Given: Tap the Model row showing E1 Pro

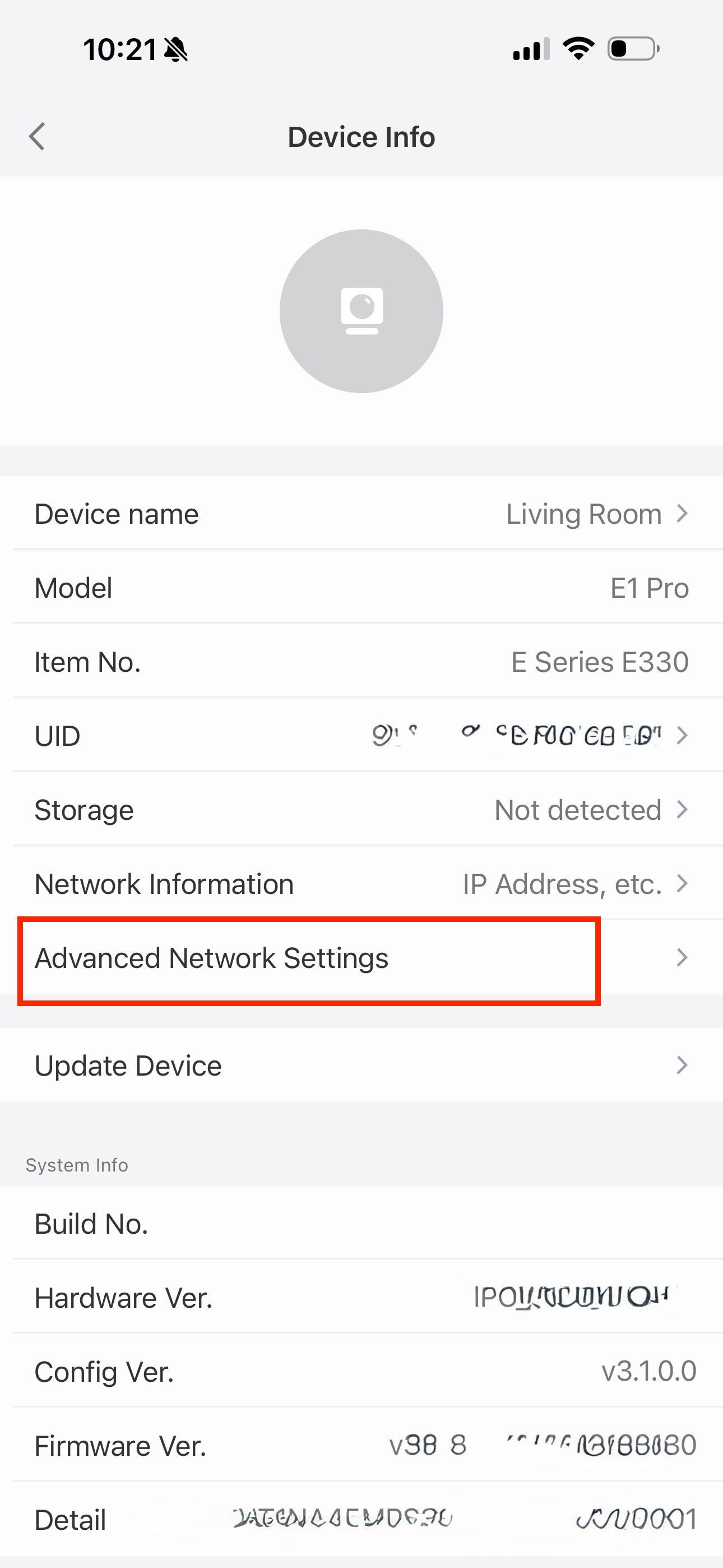Looking at the screenshot, I should coord(361,587).
